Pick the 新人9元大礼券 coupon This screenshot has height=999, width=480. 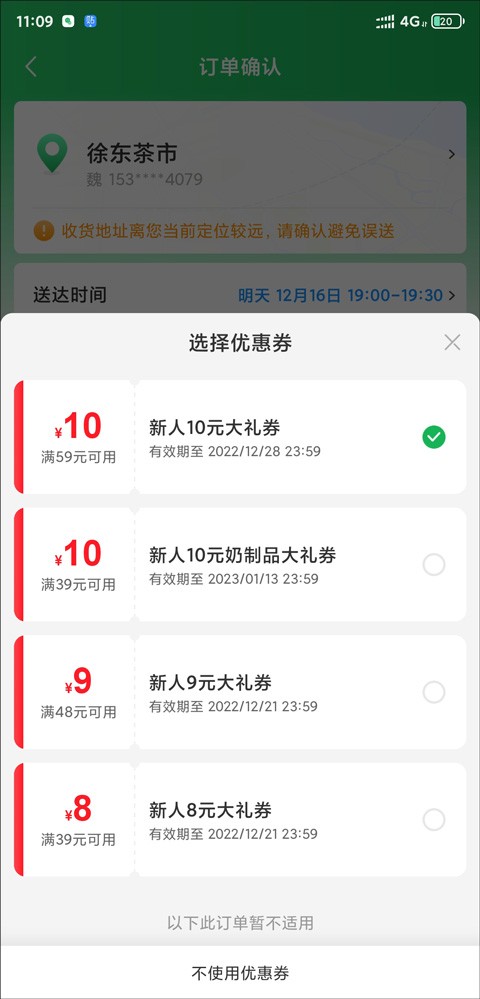240,691
